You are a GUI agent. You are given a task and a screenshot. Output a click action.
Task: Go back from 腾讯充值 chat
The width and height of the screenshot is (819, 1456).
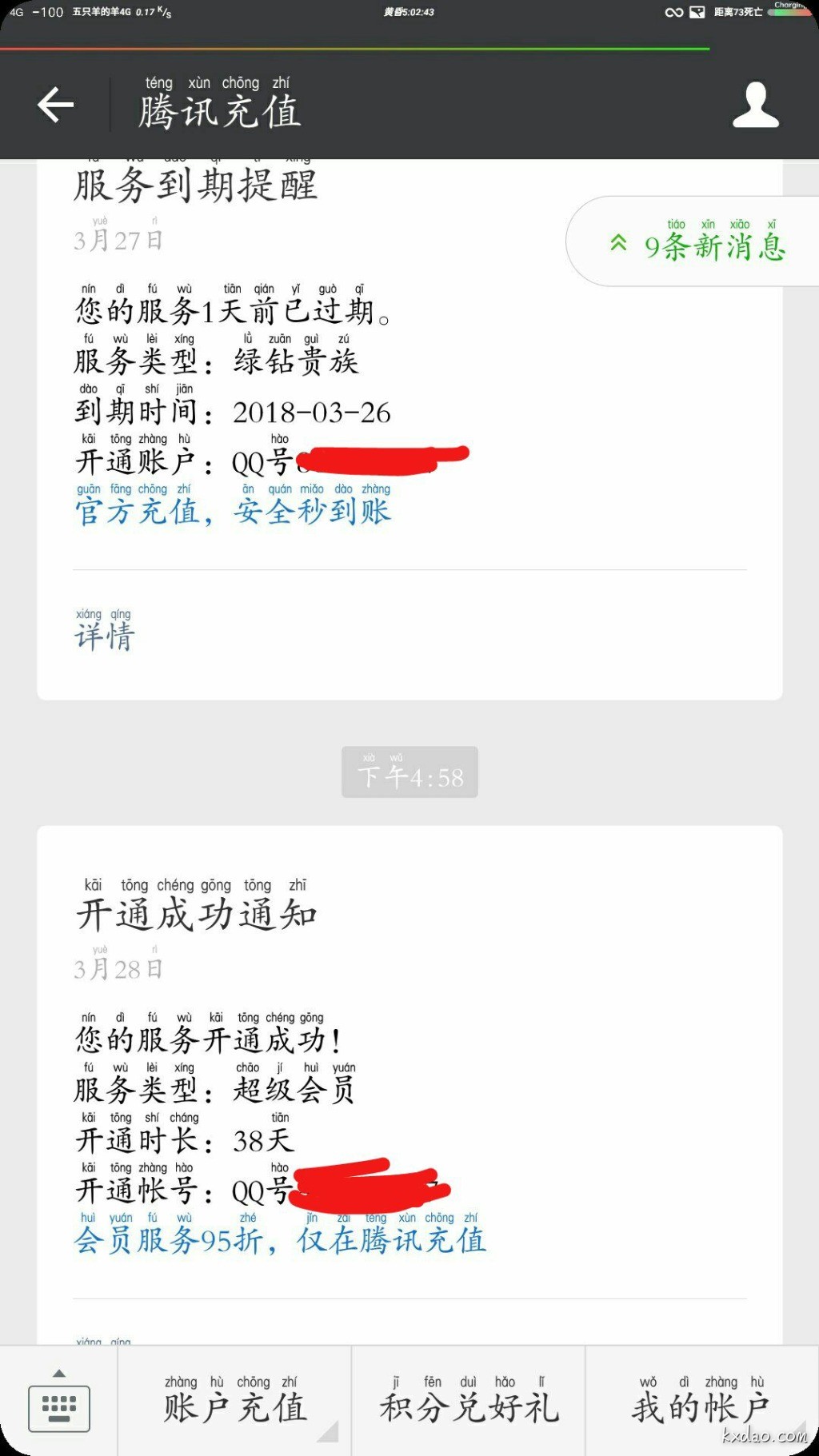[x=56, y=105]
